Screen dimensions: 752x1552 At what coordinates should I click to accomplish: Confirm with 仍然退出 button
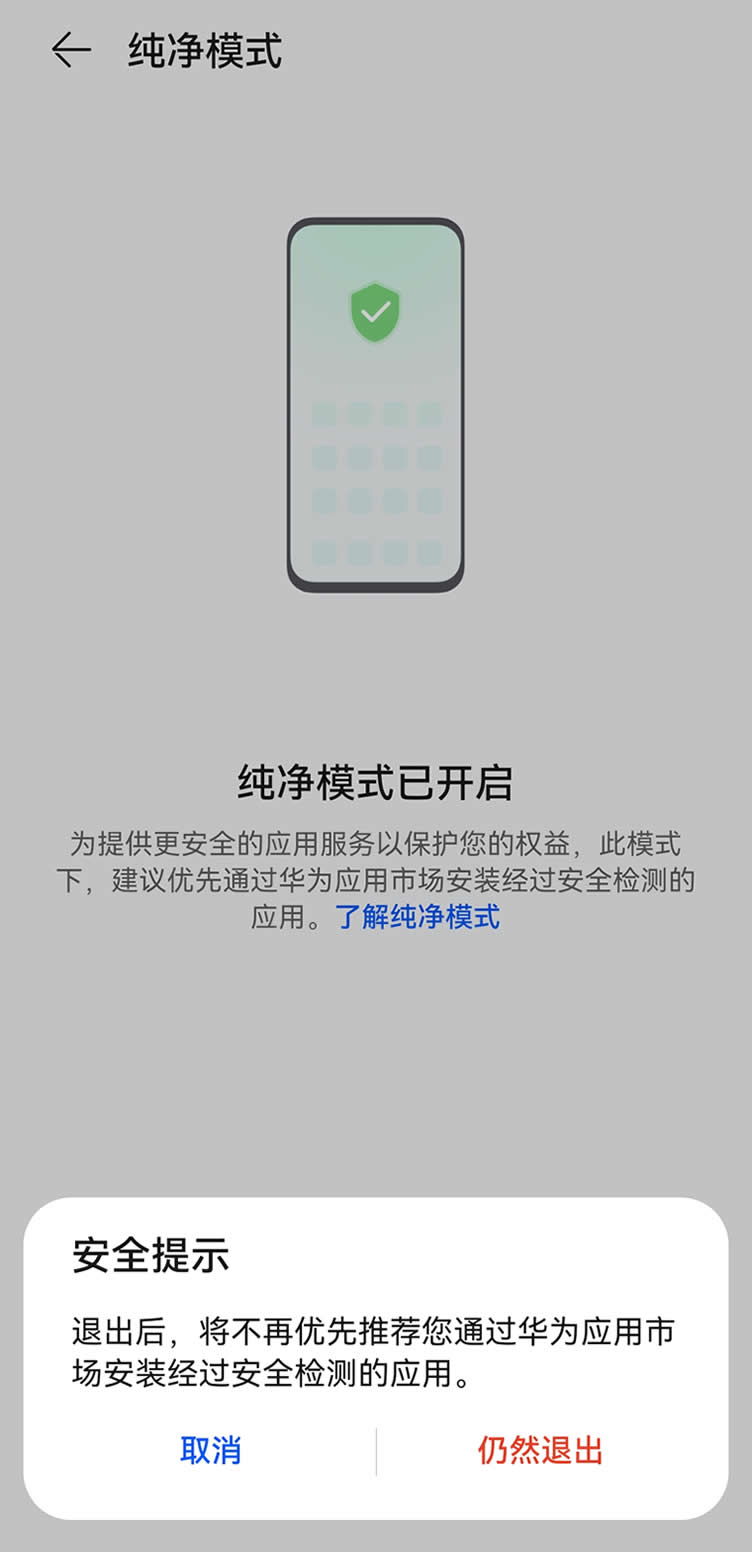pyautogui.click(x=540, y=1450)
